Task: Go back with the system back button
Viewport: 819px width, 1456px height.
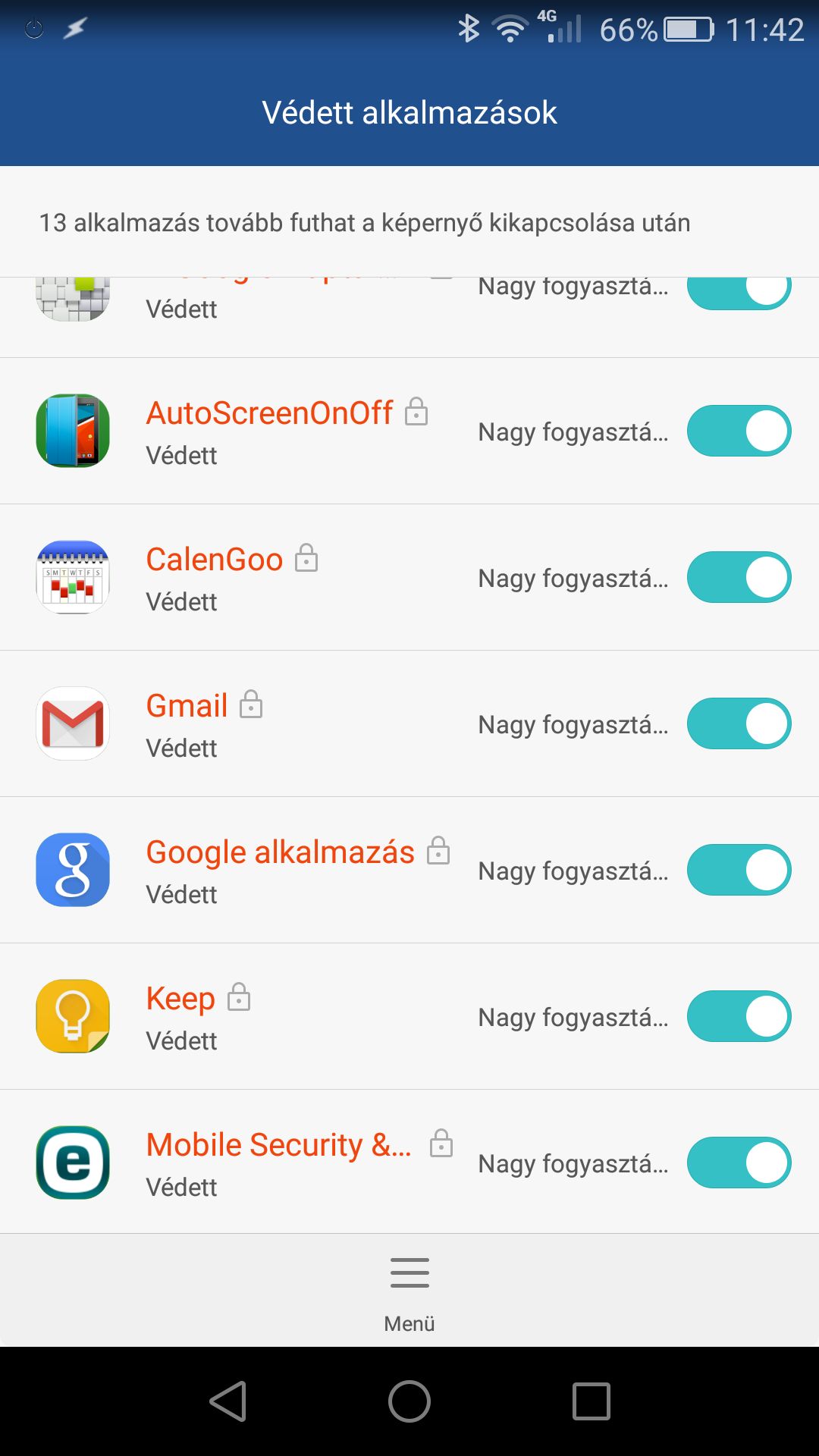Action: click(228, 1401)
